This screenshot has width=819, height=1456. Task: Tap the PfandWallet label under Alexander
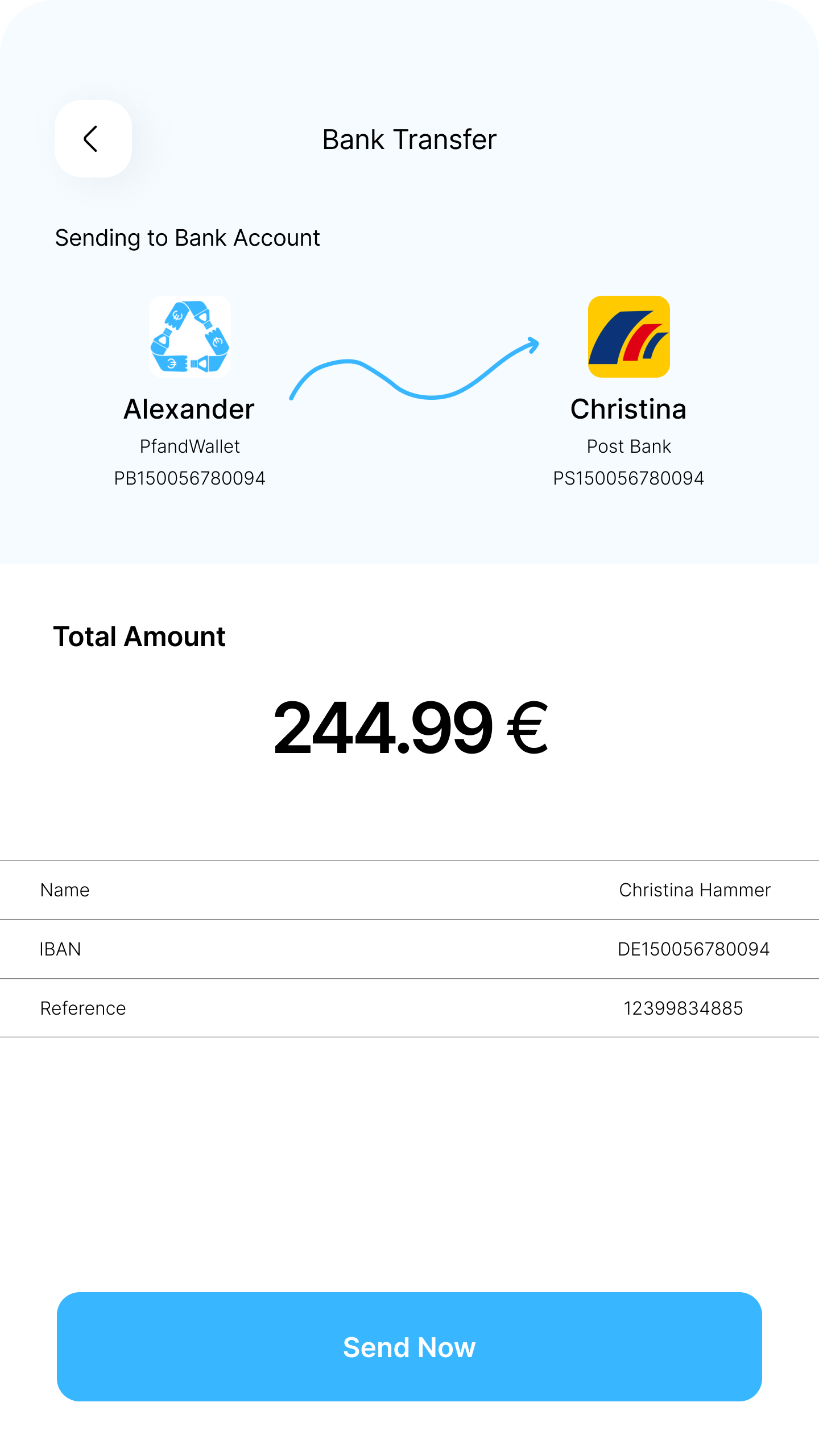(190, 446)
